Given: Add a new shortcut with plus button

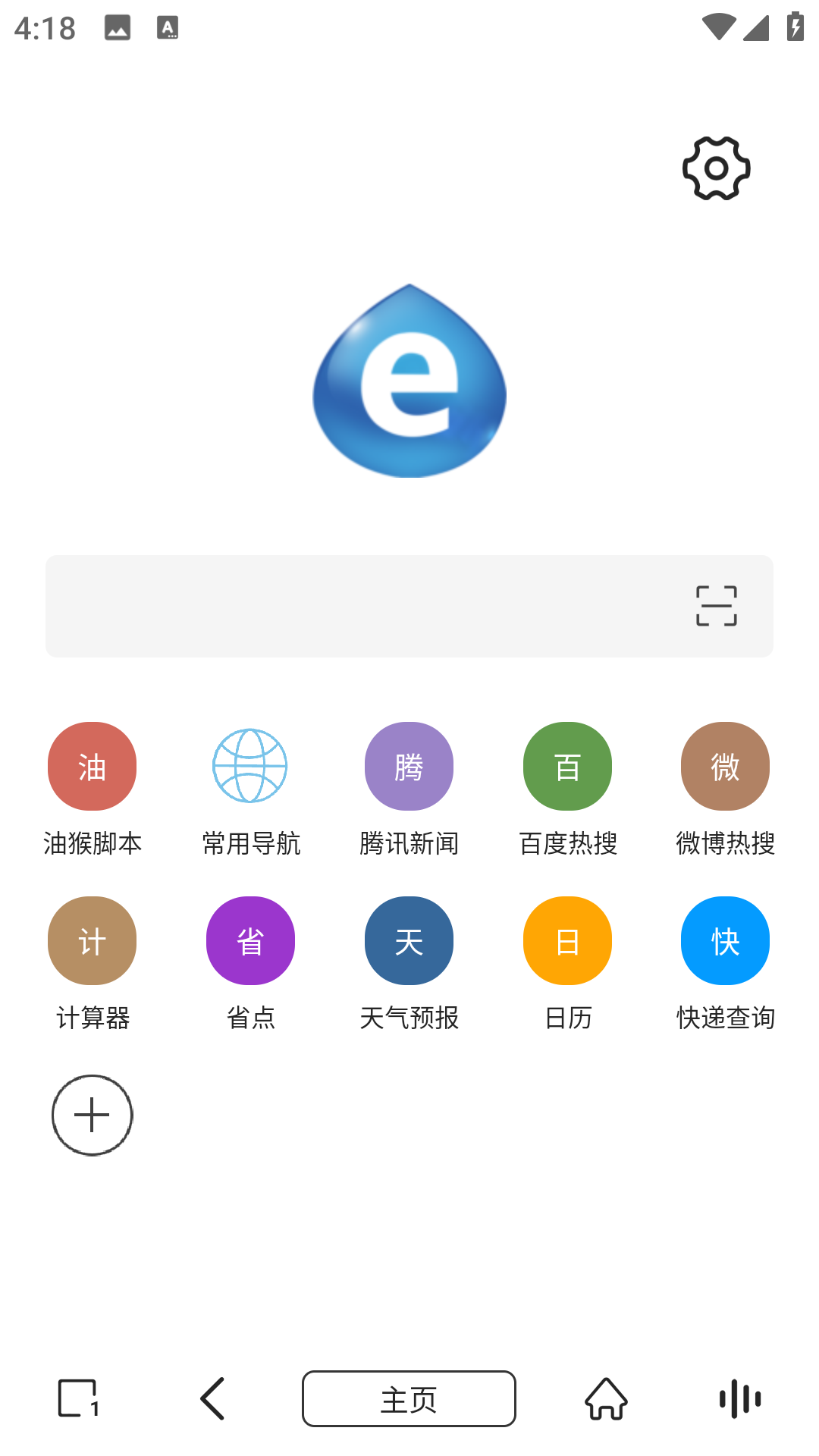Looking at the screenshot, I should (x=93, y=1116).
